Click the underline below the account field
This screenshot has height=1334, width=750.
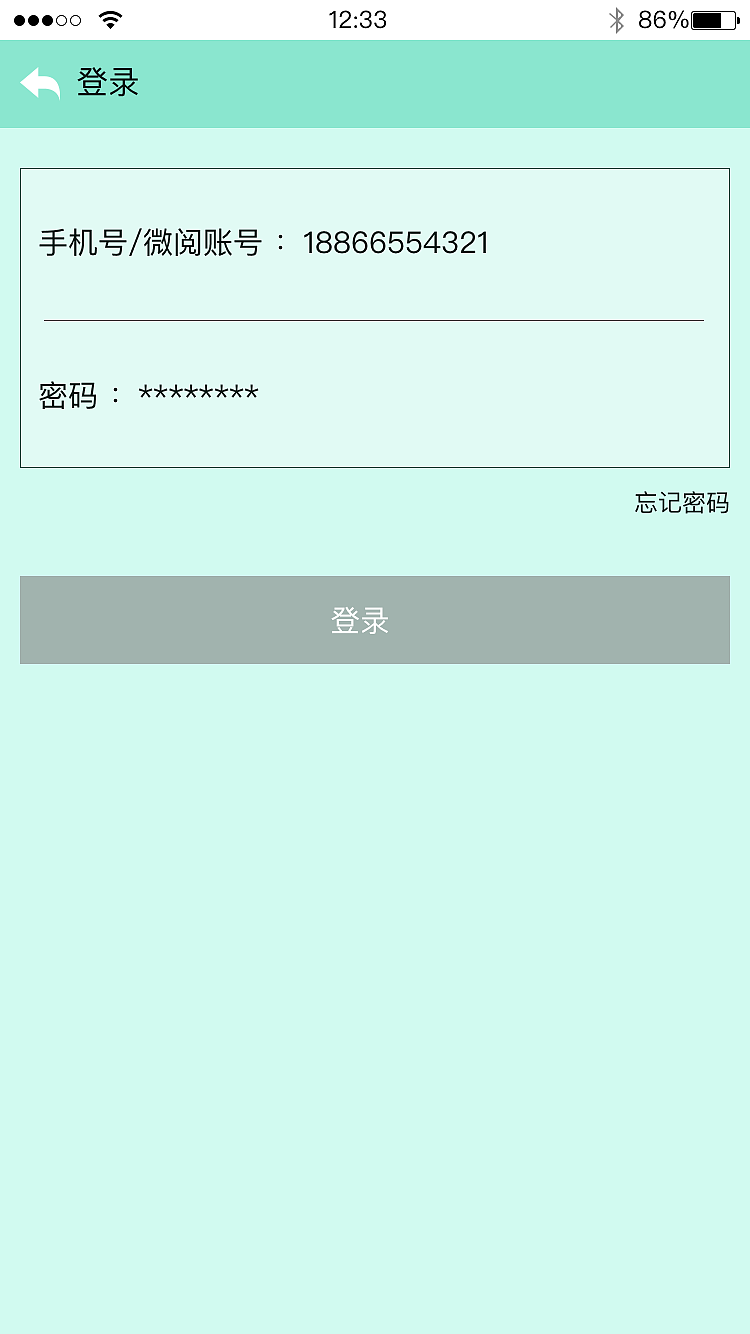pyautogui.click(x=375, y=318)
